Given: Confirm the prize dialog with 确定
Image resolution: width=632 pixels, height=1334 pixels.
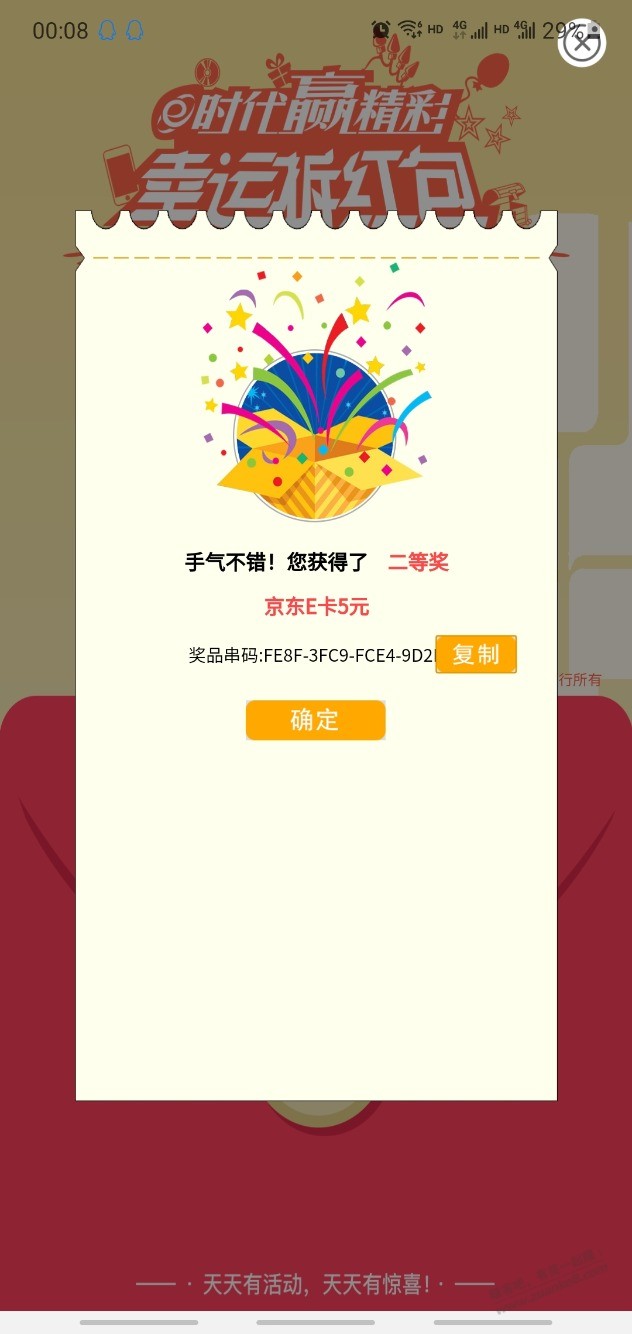Looking at the screenshot, I should pyautogui.click(x=315, y=720).
